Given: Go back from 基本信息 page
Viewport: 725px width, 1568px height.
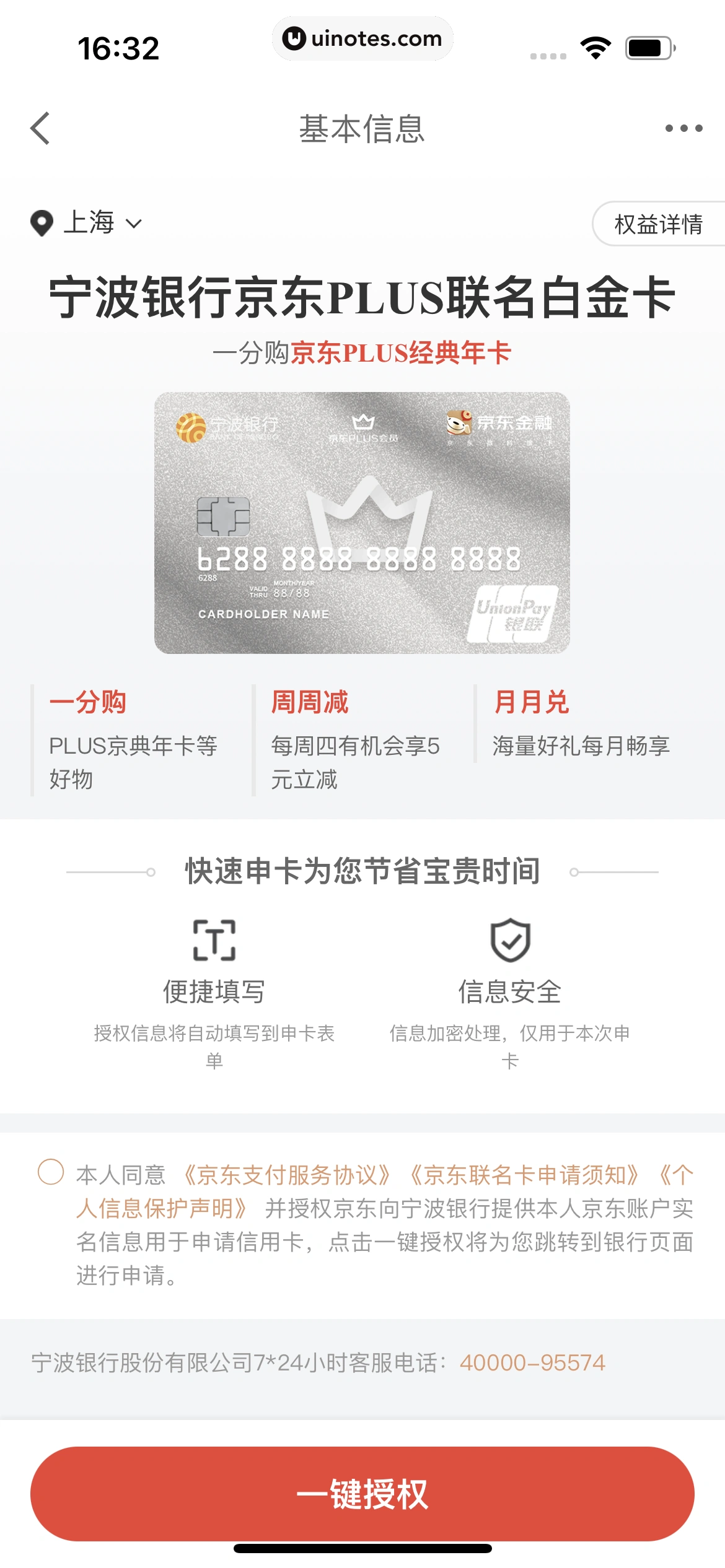Looking at the screenshot, I should pos(40,128).
